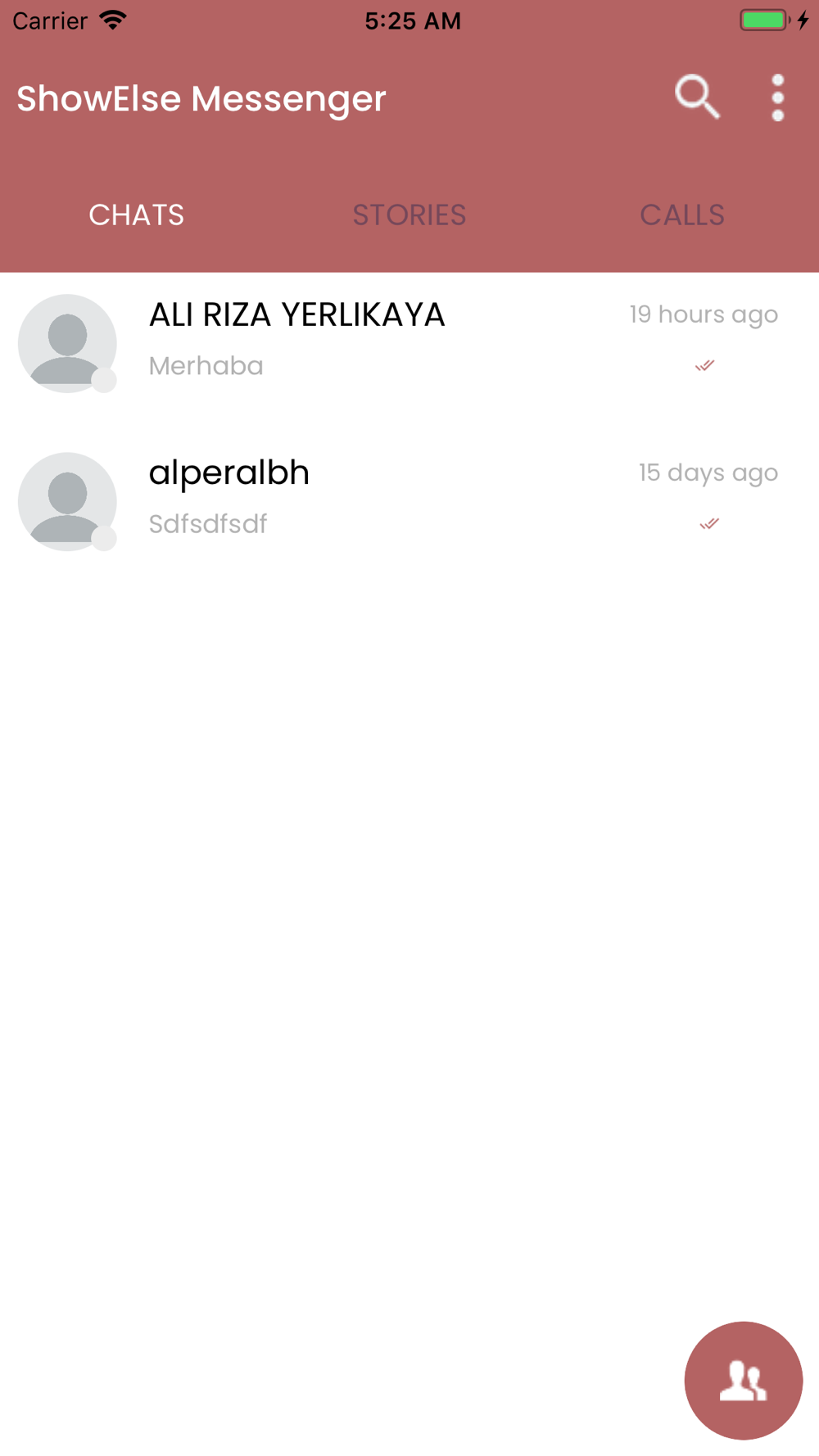Open the three-dot overflow menu

pos(777,98)
